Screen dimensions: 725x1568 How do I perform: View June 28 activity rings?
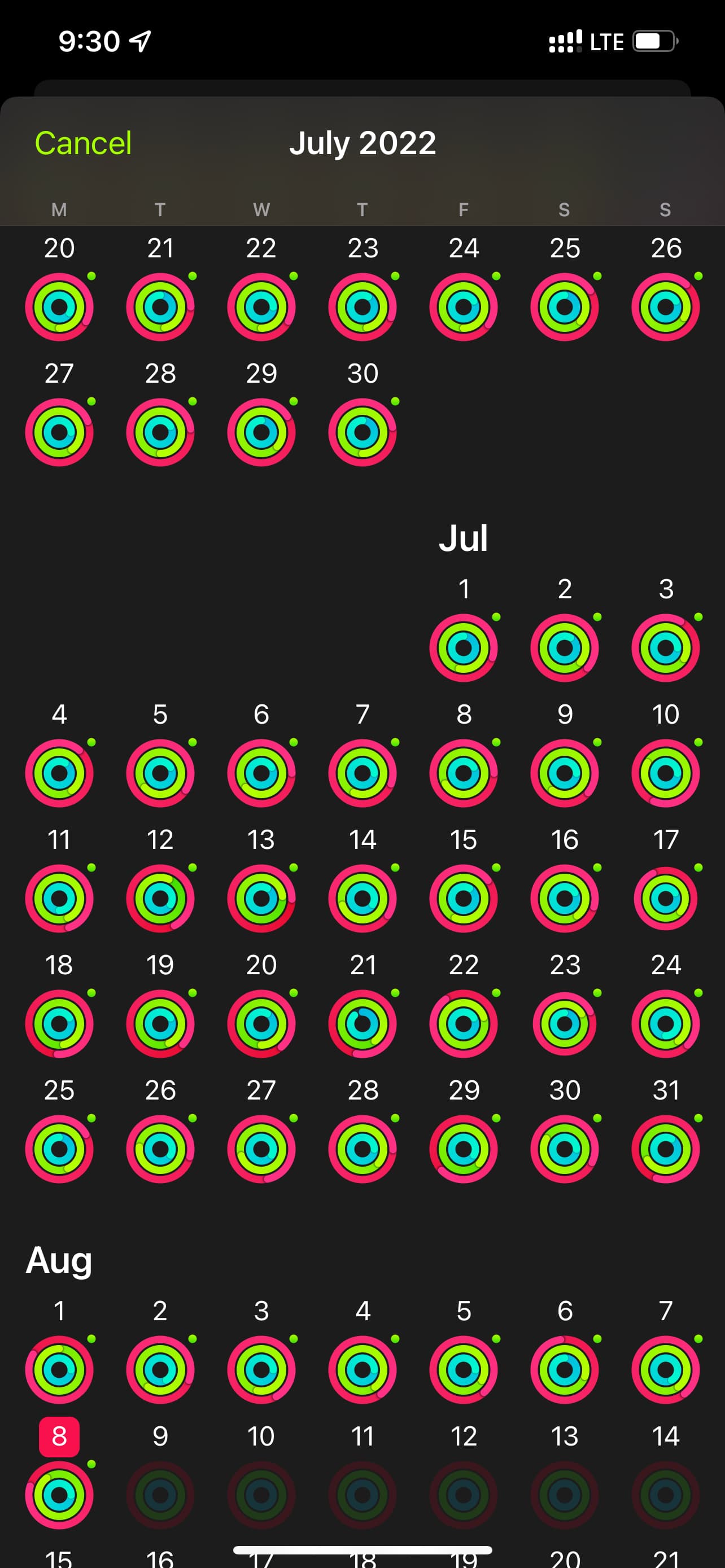[160, 432]
